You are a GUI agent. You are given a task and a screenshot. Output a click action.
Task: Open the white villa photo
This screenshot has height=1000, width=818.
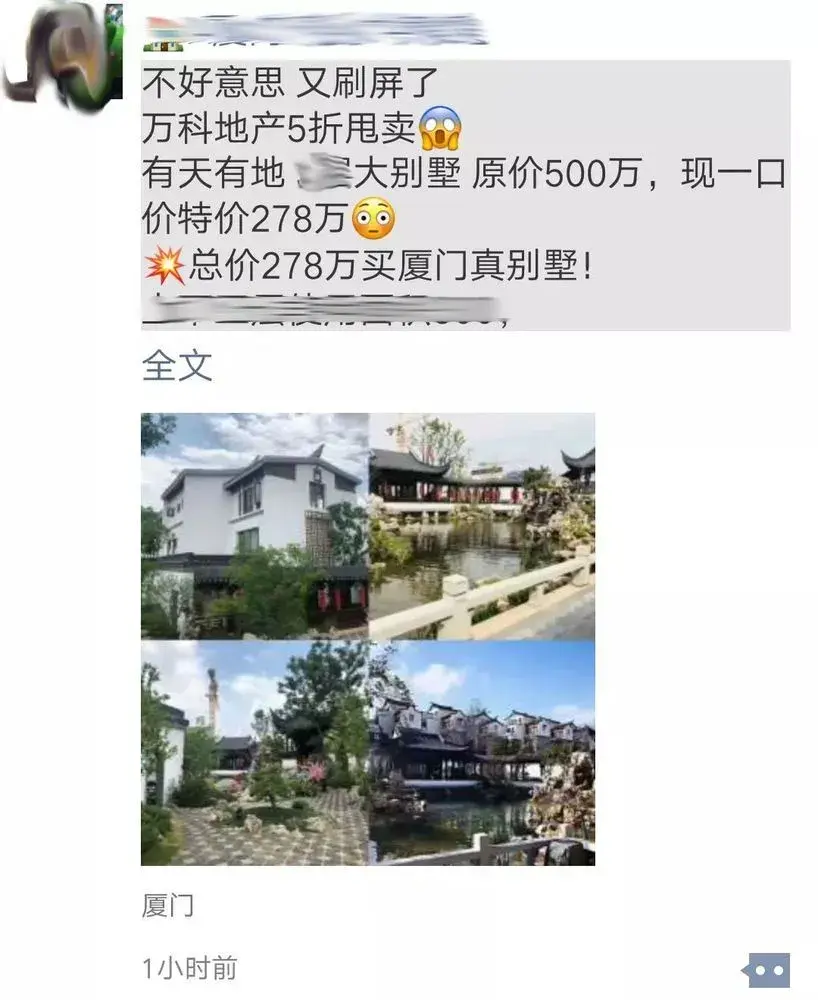tap(254, 526)
